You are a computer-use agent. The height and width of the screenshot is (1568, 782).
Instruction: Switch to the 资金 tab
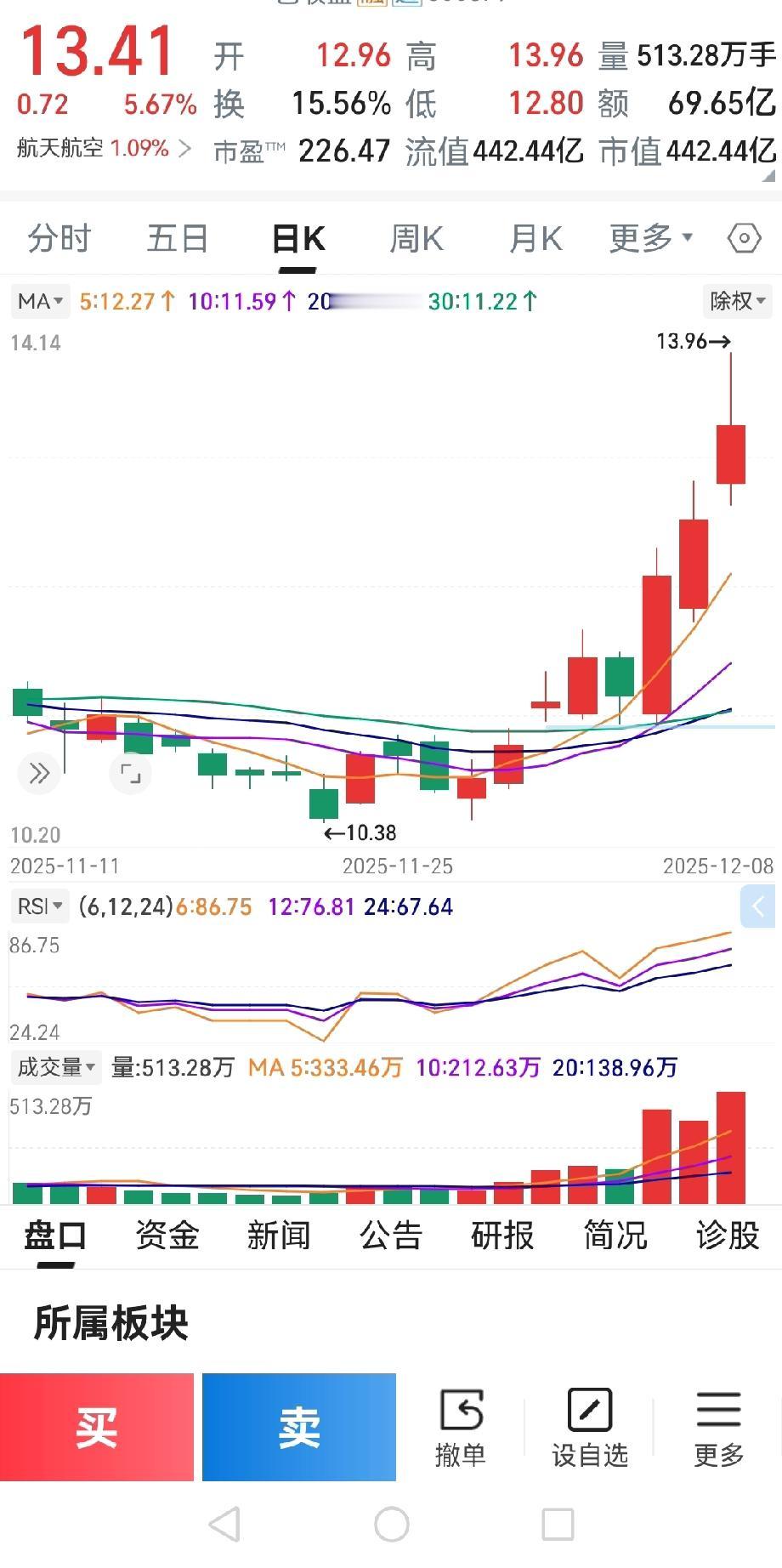coord(167,1236)
